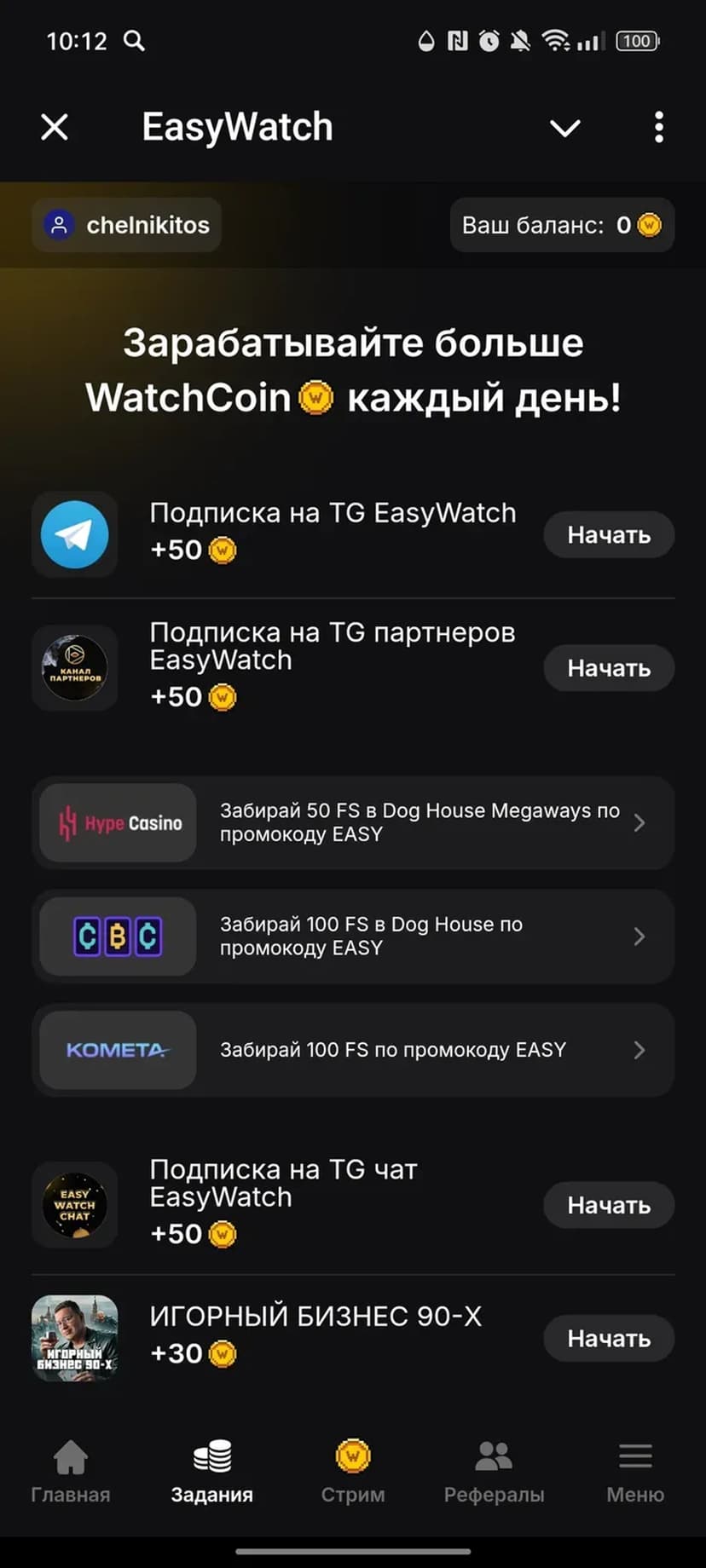This screenshot has height=1568, width=706.
Task: Close the EasyWatch mini app
Action: tap(55, 128)
